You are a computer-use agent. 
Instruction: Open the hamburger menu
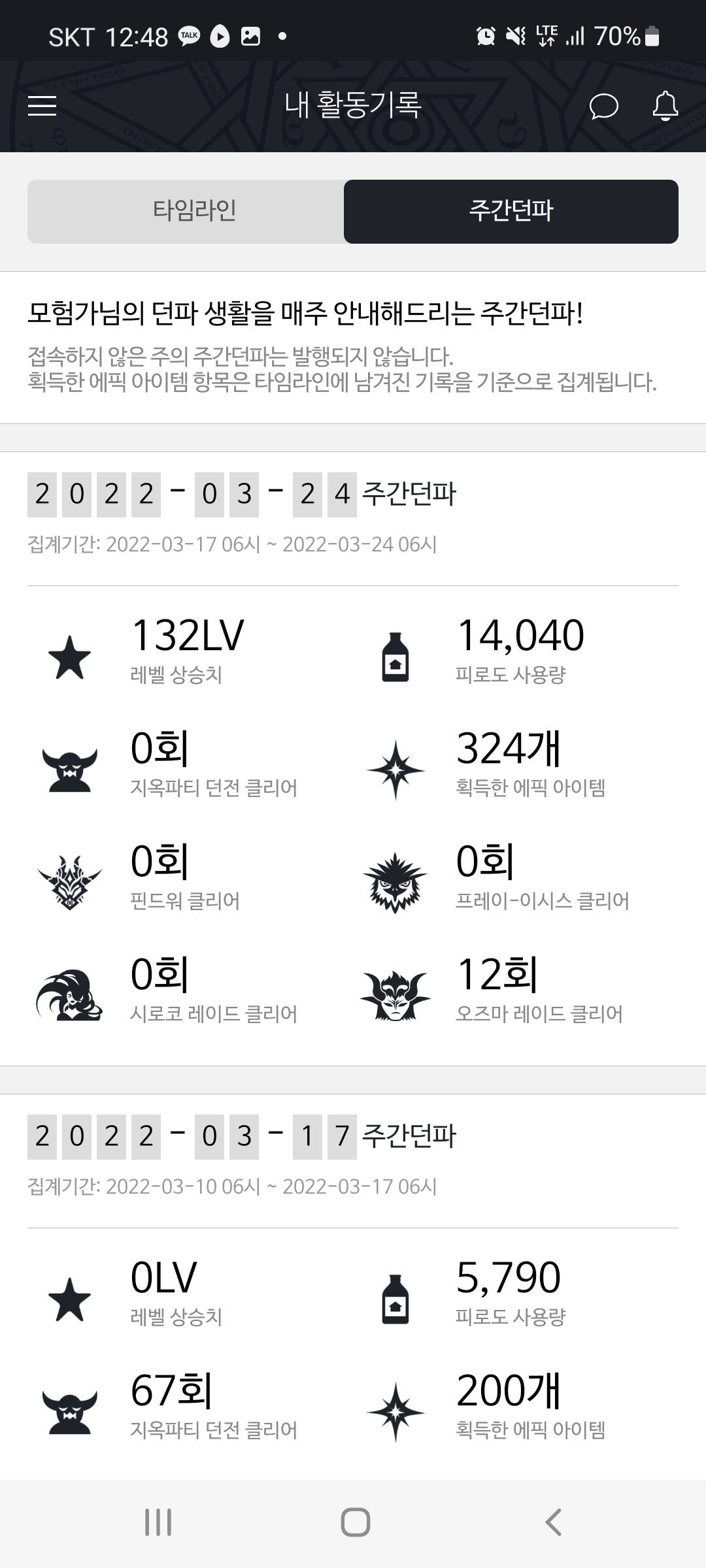tap(42, 106)
